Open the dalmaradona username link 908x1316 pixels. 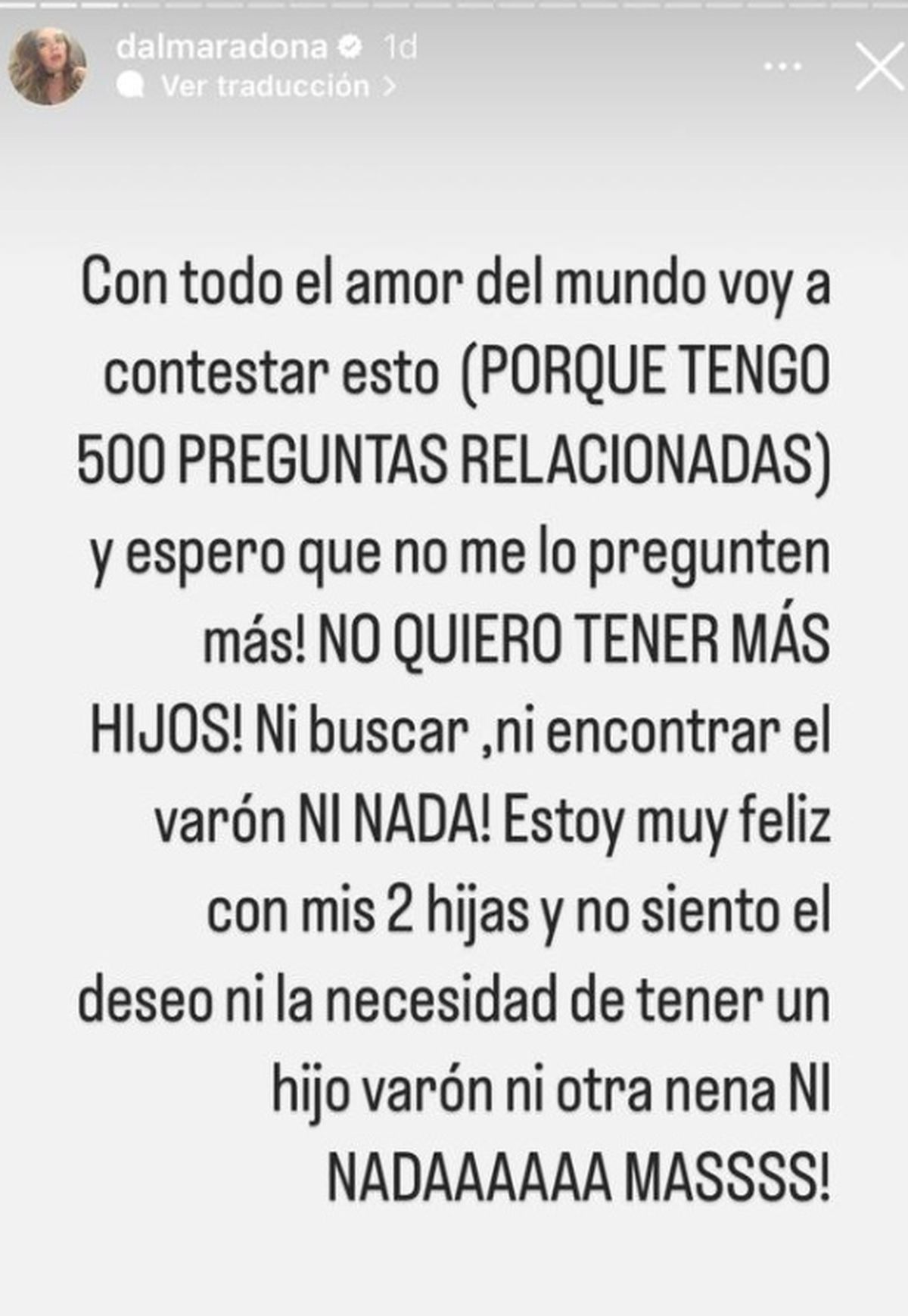pos(222,48)
